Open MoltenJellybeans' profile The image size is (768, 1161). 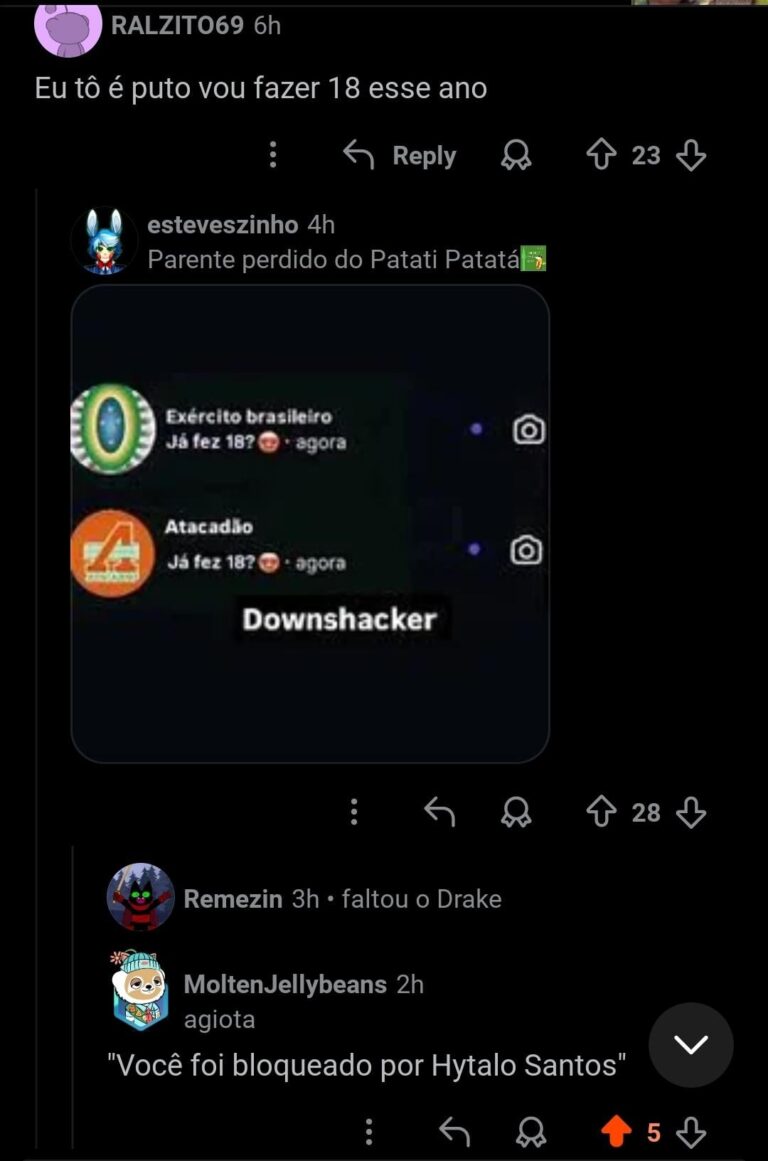click(285, 984)
